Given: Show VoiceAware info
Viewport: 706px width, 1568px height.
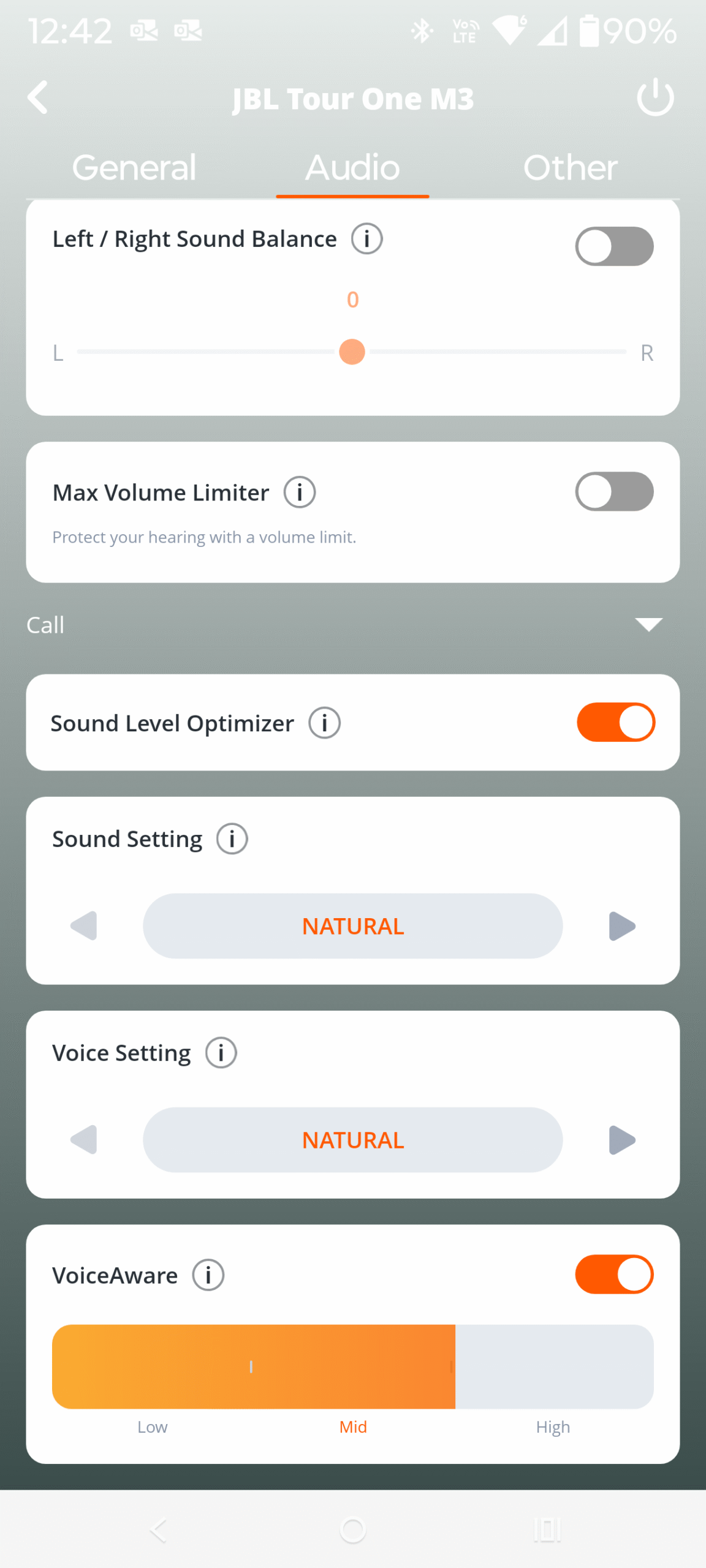Looking at the screenshot, I should [208, 1275].
